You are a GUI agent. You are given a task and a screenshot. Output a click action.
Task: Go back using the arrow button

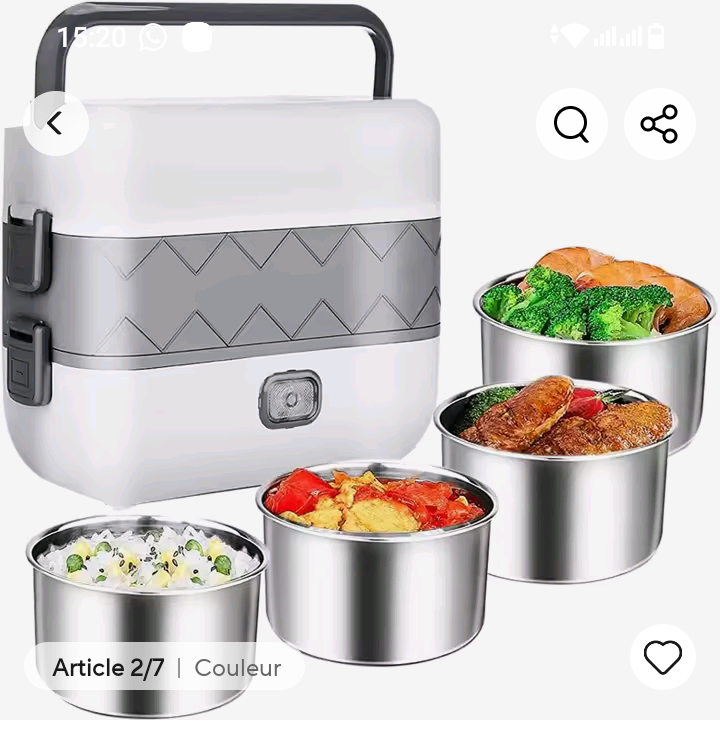(55, 124)
